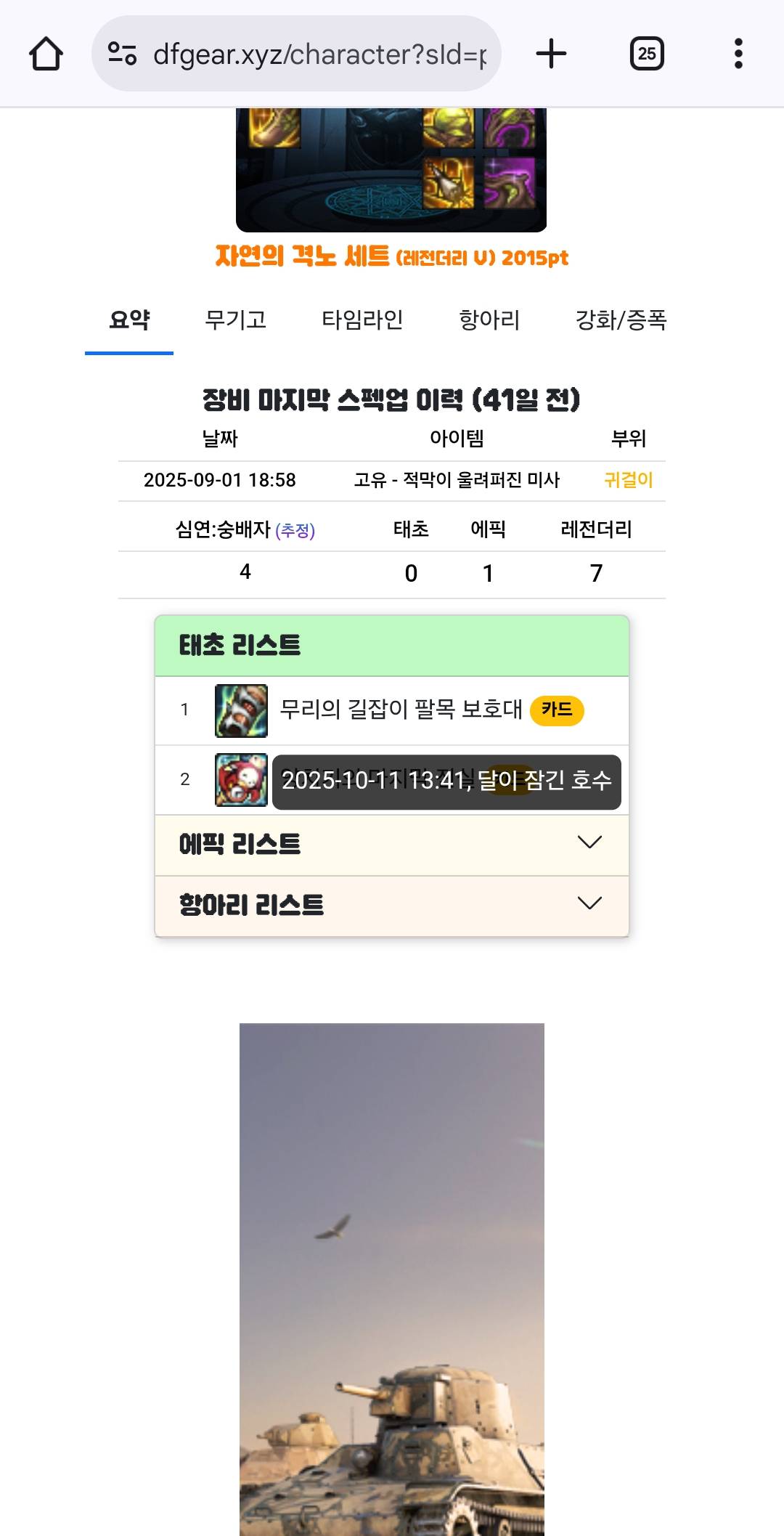This screenshot has height=1536, width=784.
Task: Switch to the 항아리 tab
Action: pos(489,320)
